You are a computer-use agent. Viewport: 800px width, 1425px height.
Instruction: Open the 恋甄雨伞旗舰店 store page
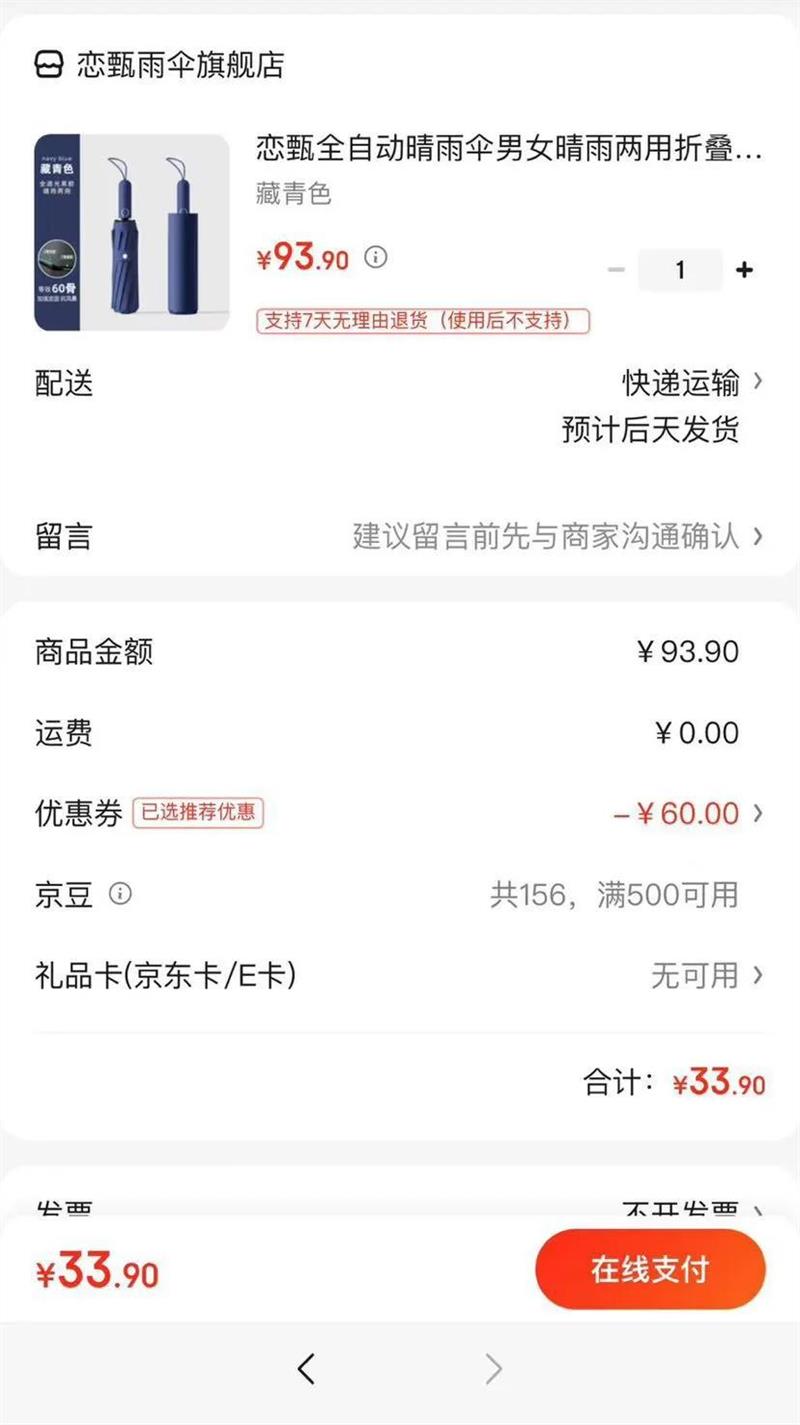coord(160,65)
